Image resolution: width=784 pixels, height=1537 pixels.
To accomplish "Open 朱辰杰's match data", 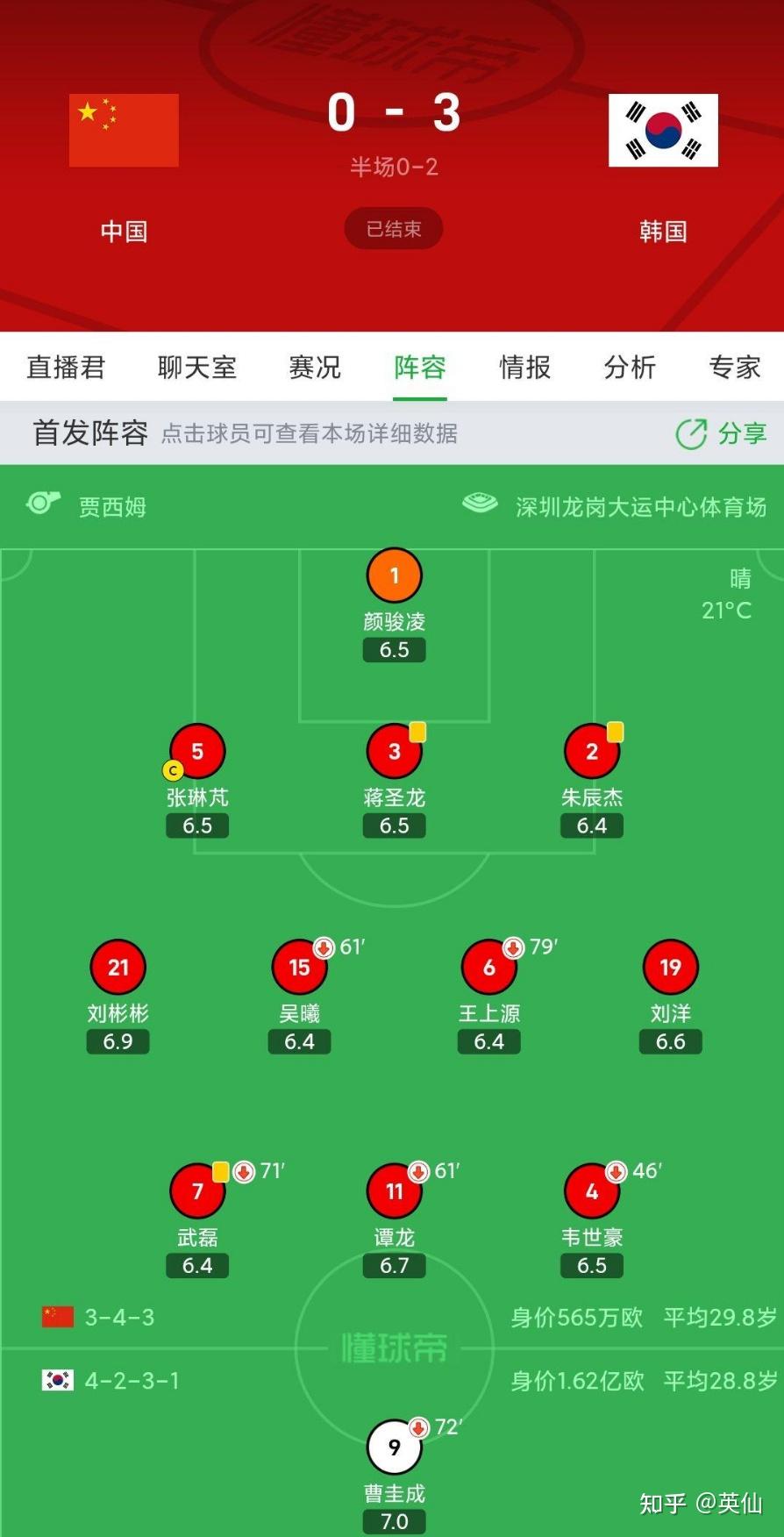I will pos(592,752).
